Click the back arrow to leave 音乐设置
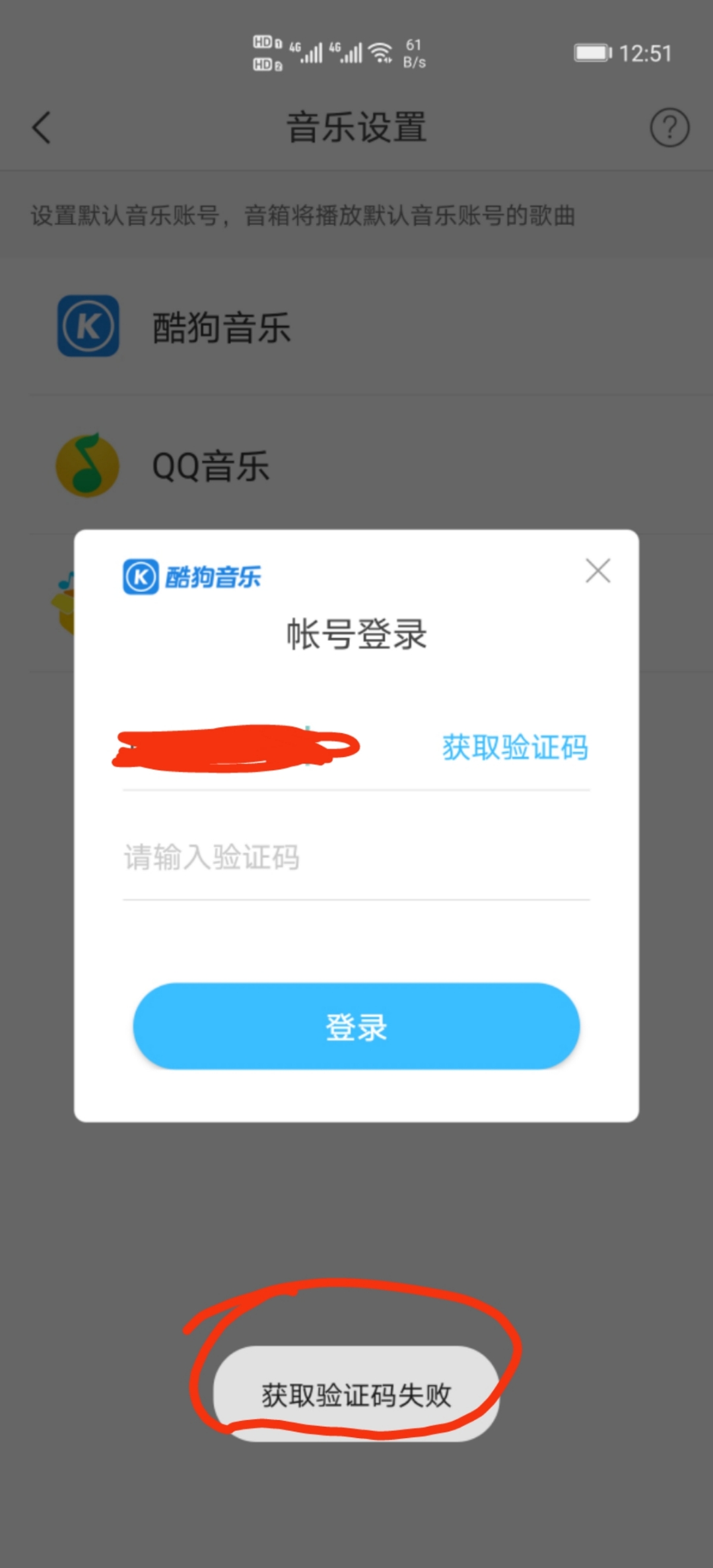The image size is (713, 1568). point(42,127)
